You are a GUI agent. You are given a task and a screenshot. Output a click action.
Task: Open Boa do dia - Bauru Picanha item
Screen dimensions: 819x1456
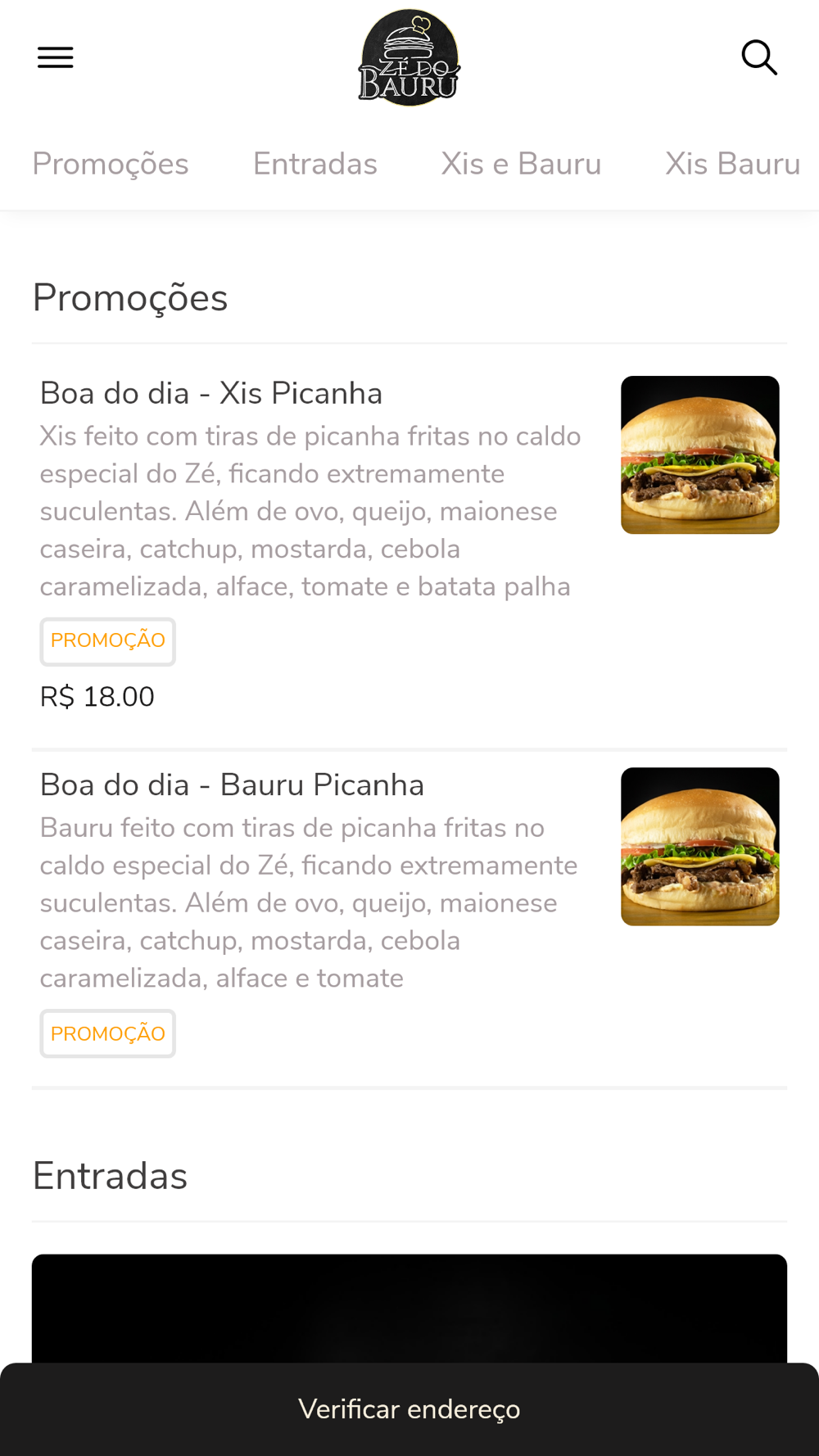tap(409, 920)
